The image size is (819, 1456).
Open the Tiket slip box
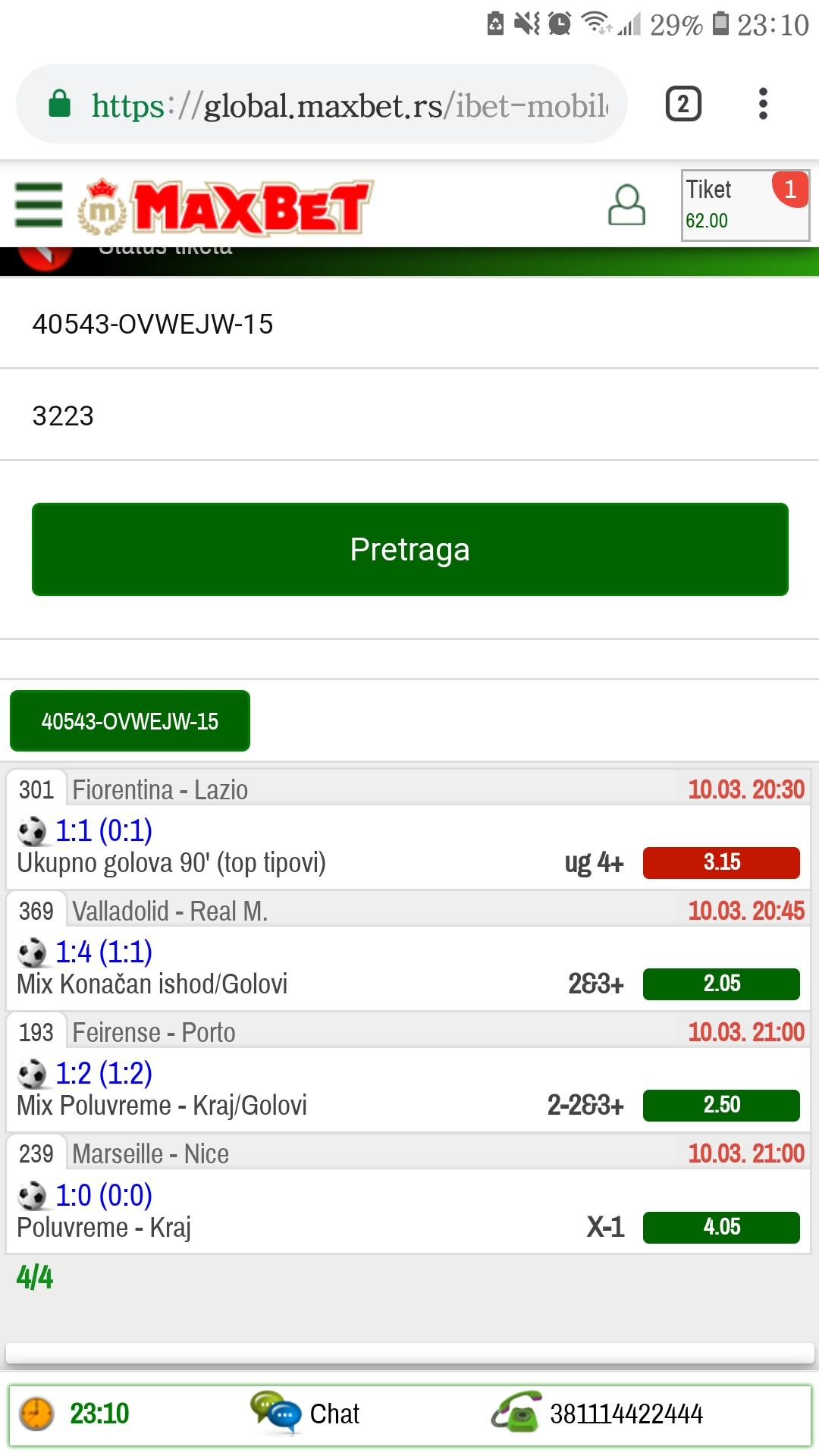coord(745,205)
